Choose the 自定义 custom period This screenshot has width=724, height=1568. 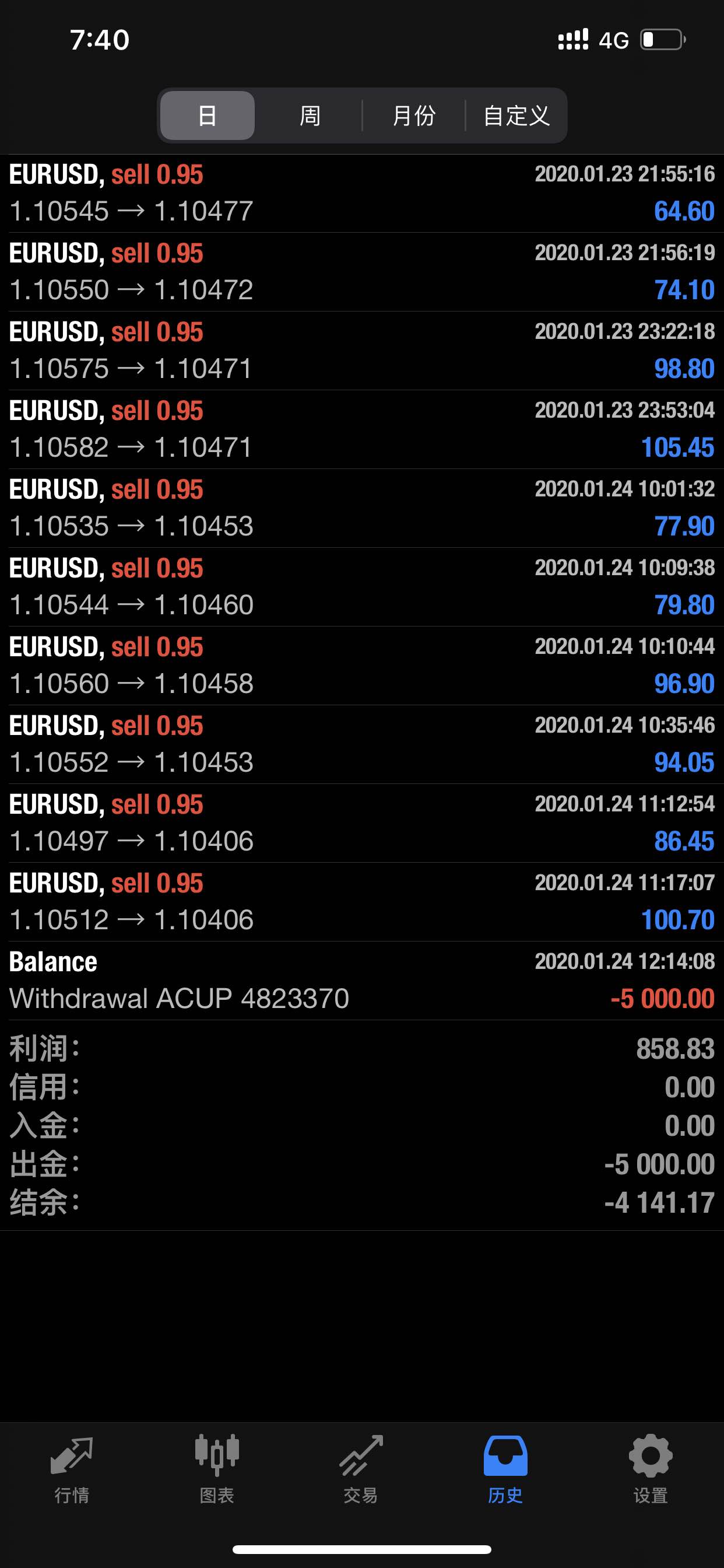click(x=516, y=116)
